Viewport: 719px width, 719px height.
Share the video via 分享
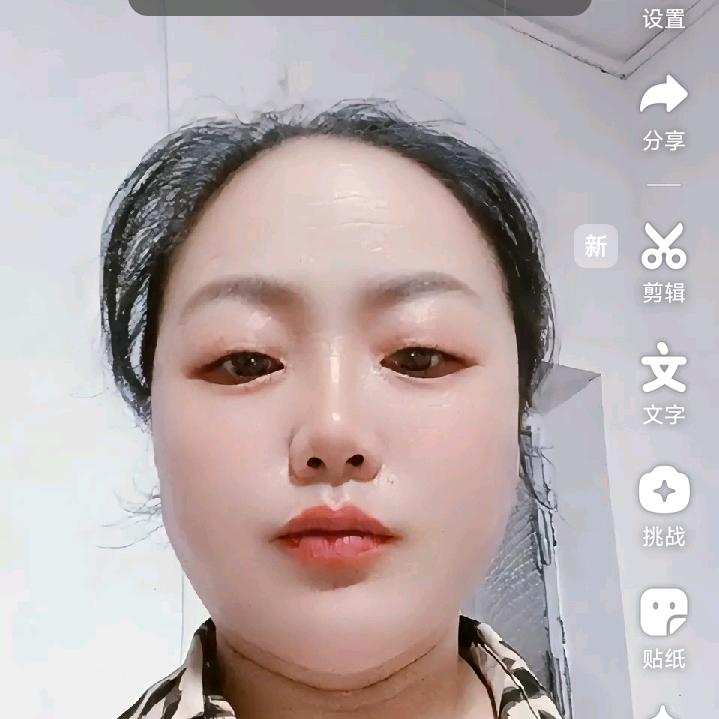[x=664, y=111]
